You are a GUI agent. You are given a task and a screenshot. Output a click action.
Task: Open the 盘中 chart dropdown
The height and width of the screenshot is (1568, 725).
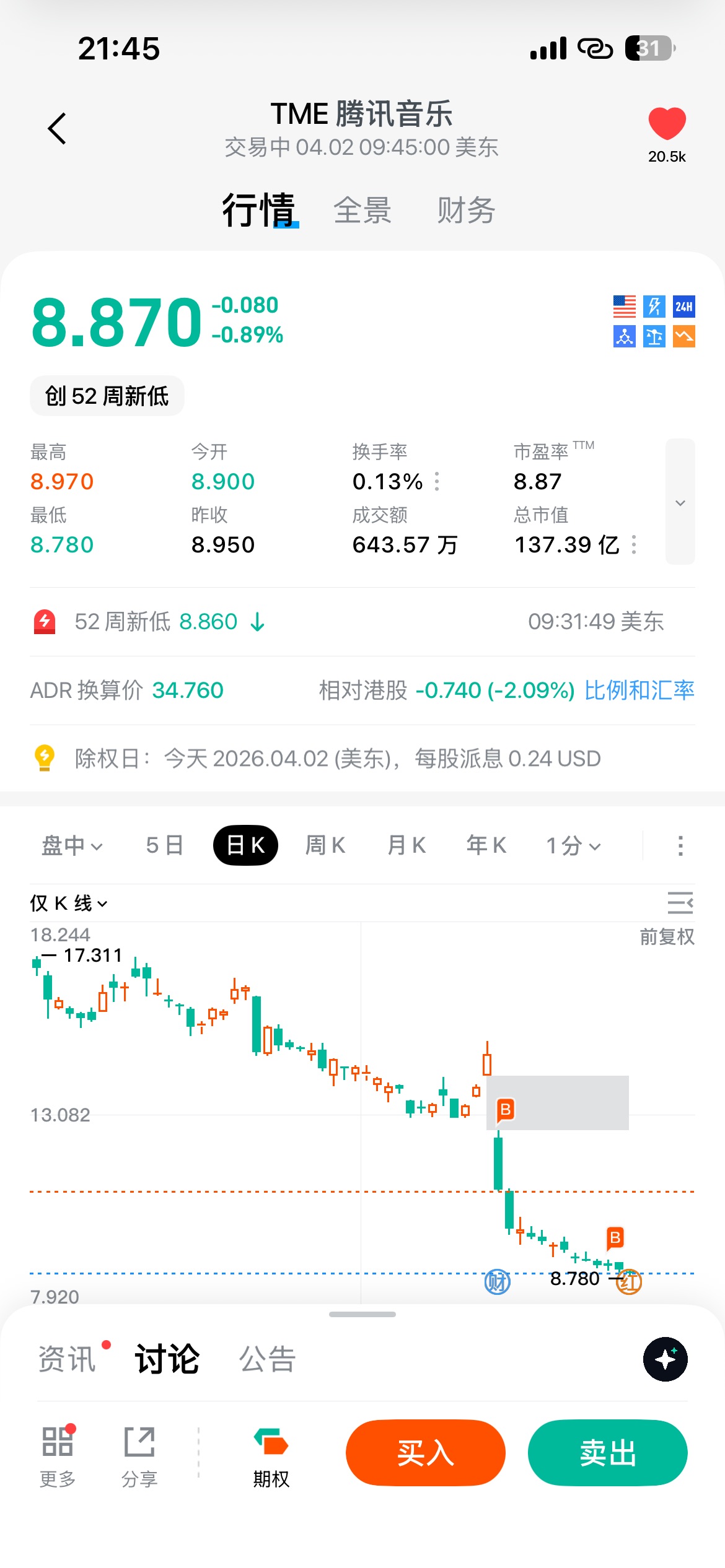[x=72, y=846]
